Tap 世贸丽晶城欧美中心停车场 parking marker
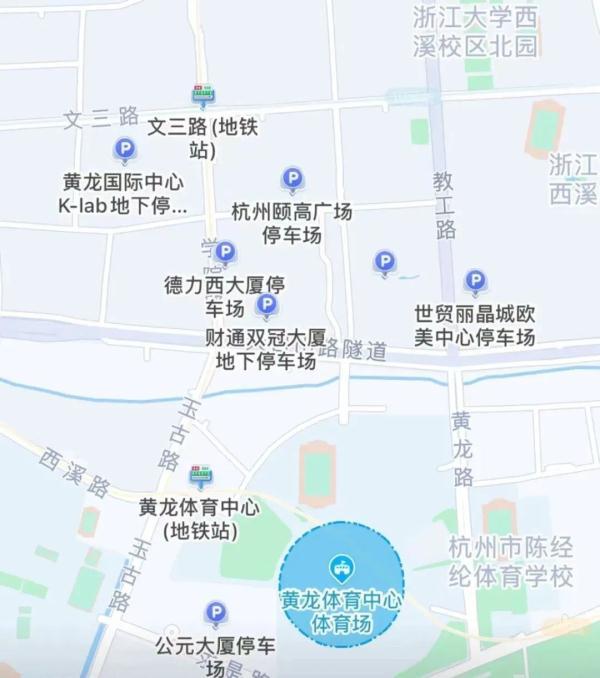Viewport: 600px width, 678px height. click(x=475, y=282)
